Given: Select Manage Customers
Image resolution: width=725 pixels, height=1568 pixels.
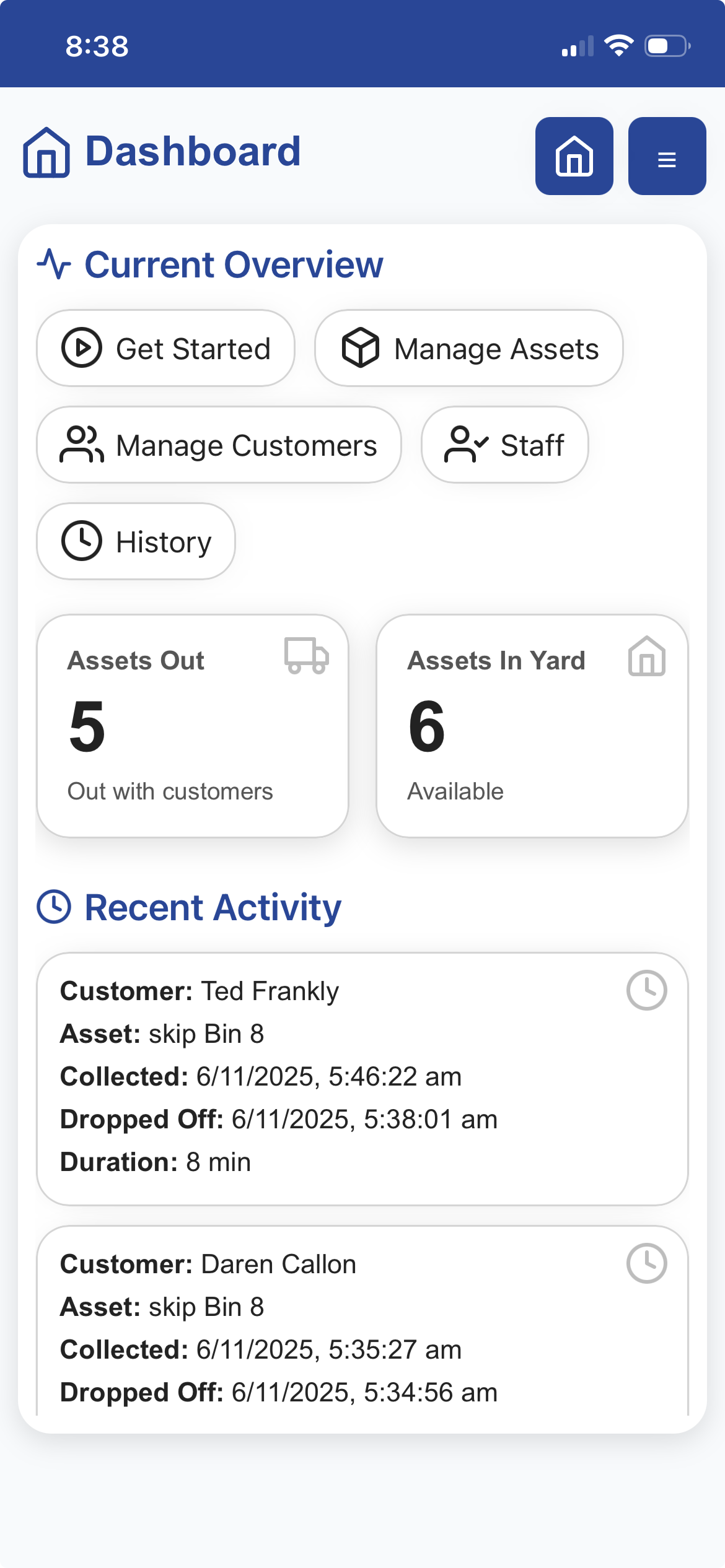Looking at the screenshot, I should tap(219, 445).
